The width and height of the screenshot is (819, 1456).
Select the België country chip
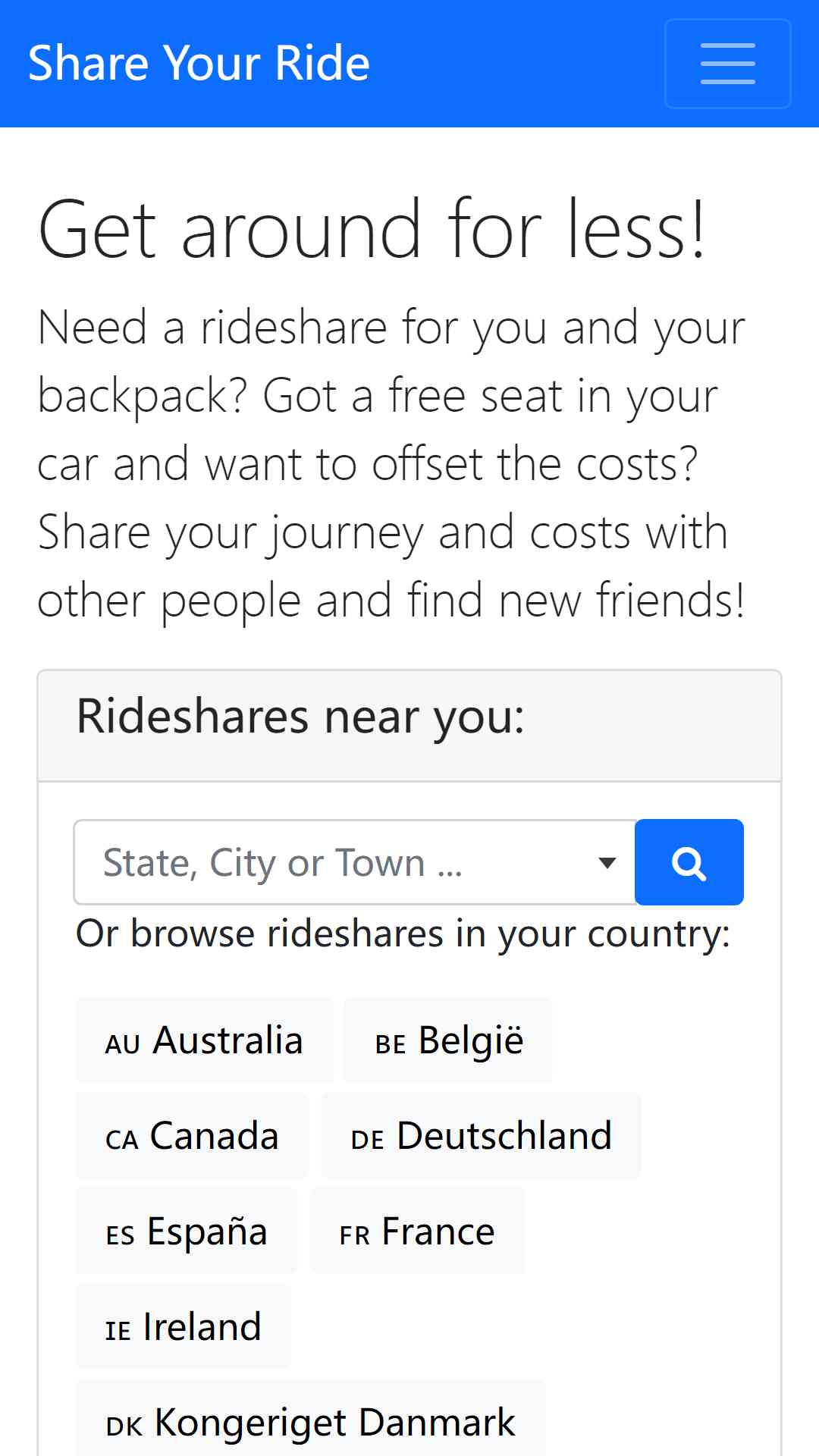[448, 1040]
